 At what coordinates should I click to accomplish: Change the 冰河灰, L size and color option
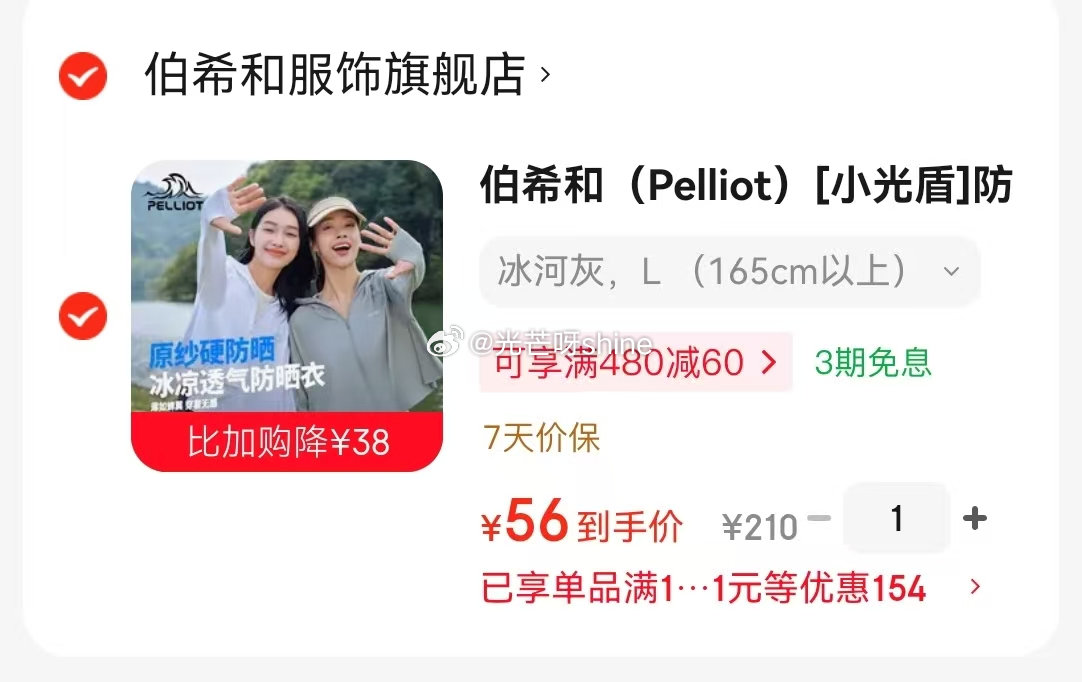(x=729, y=271)
